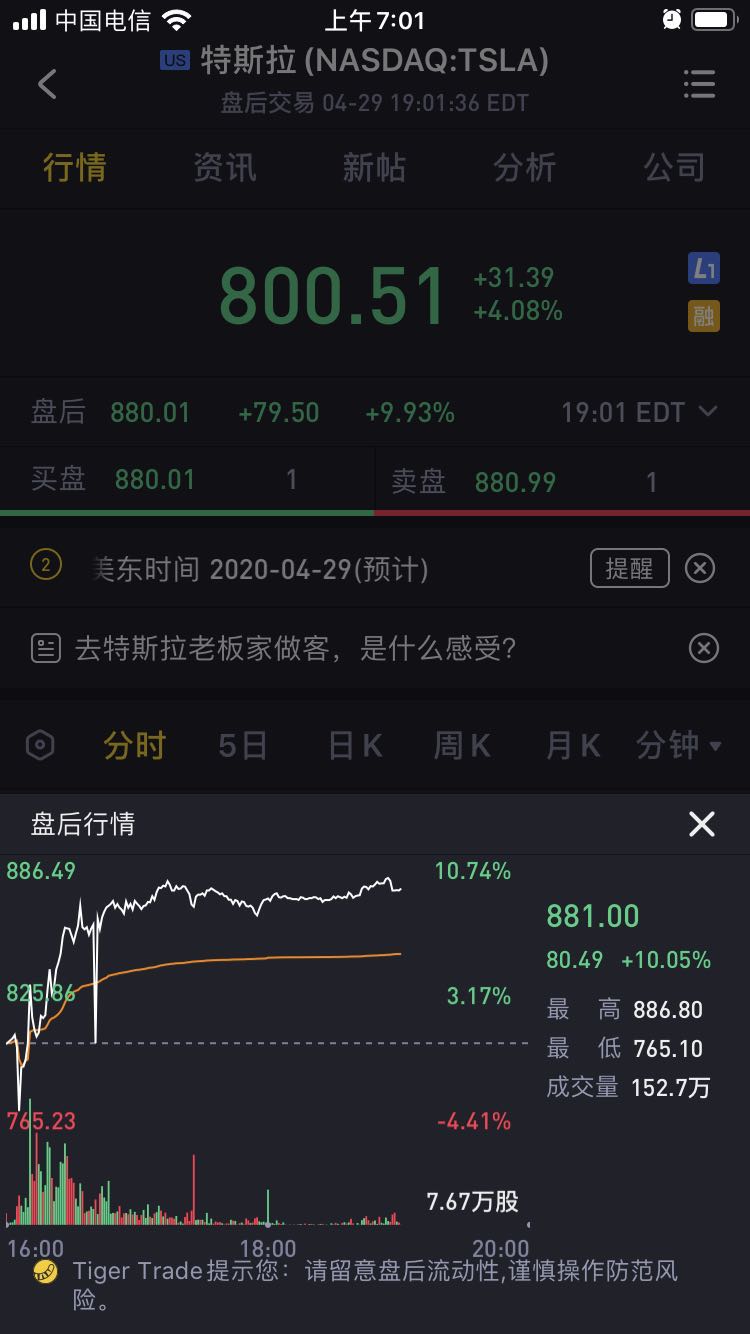Switch chart to 月K

(573, 746)
